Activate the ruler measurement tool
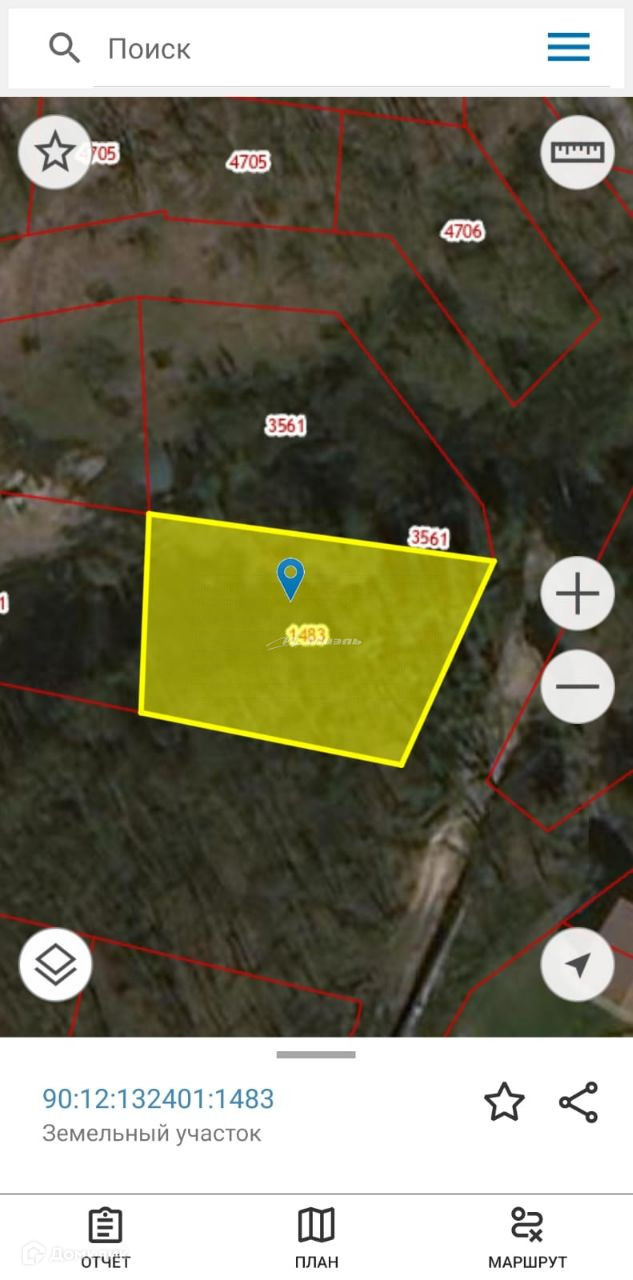Screen dimensions: 633x1280 point(578,152)
